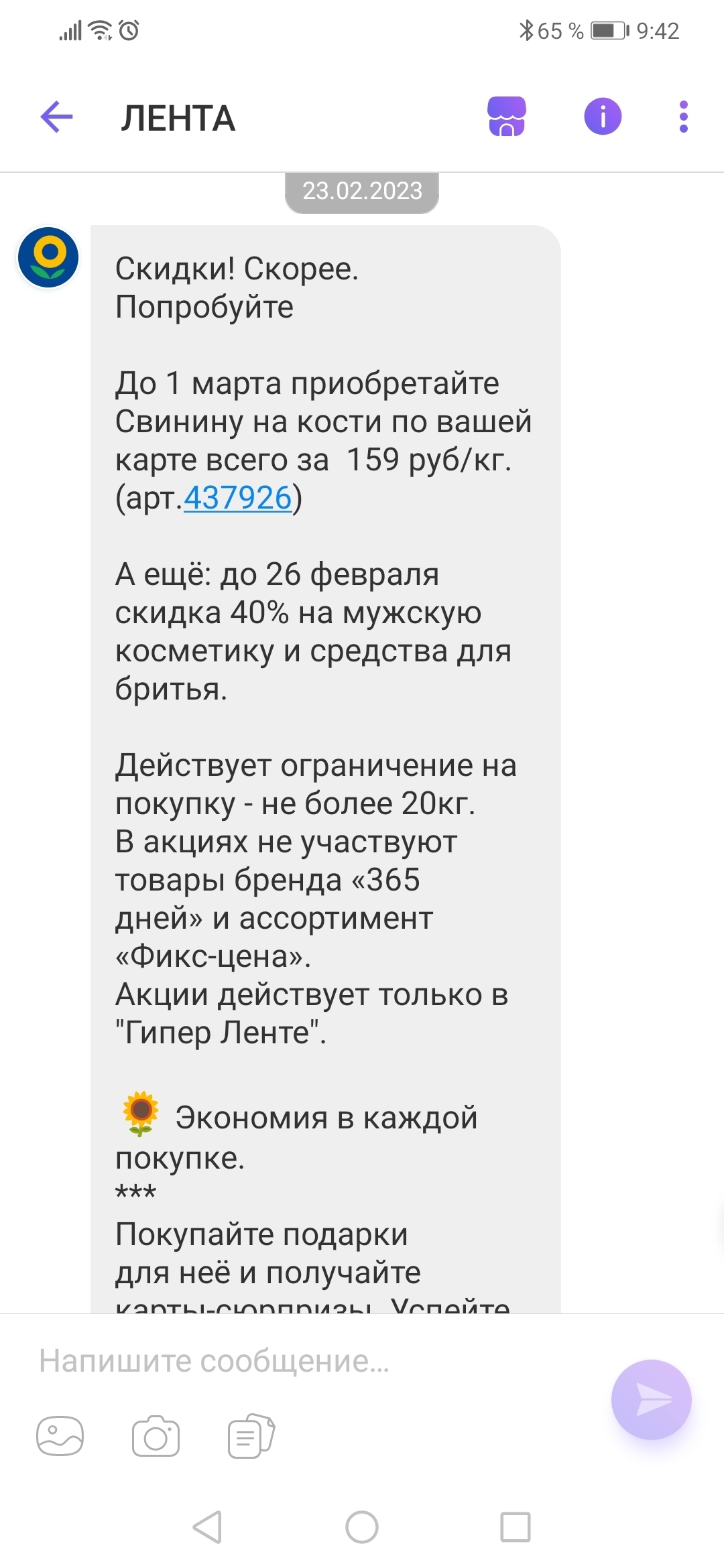Show ЛЕНТА chat info

(x=603, y=117)
